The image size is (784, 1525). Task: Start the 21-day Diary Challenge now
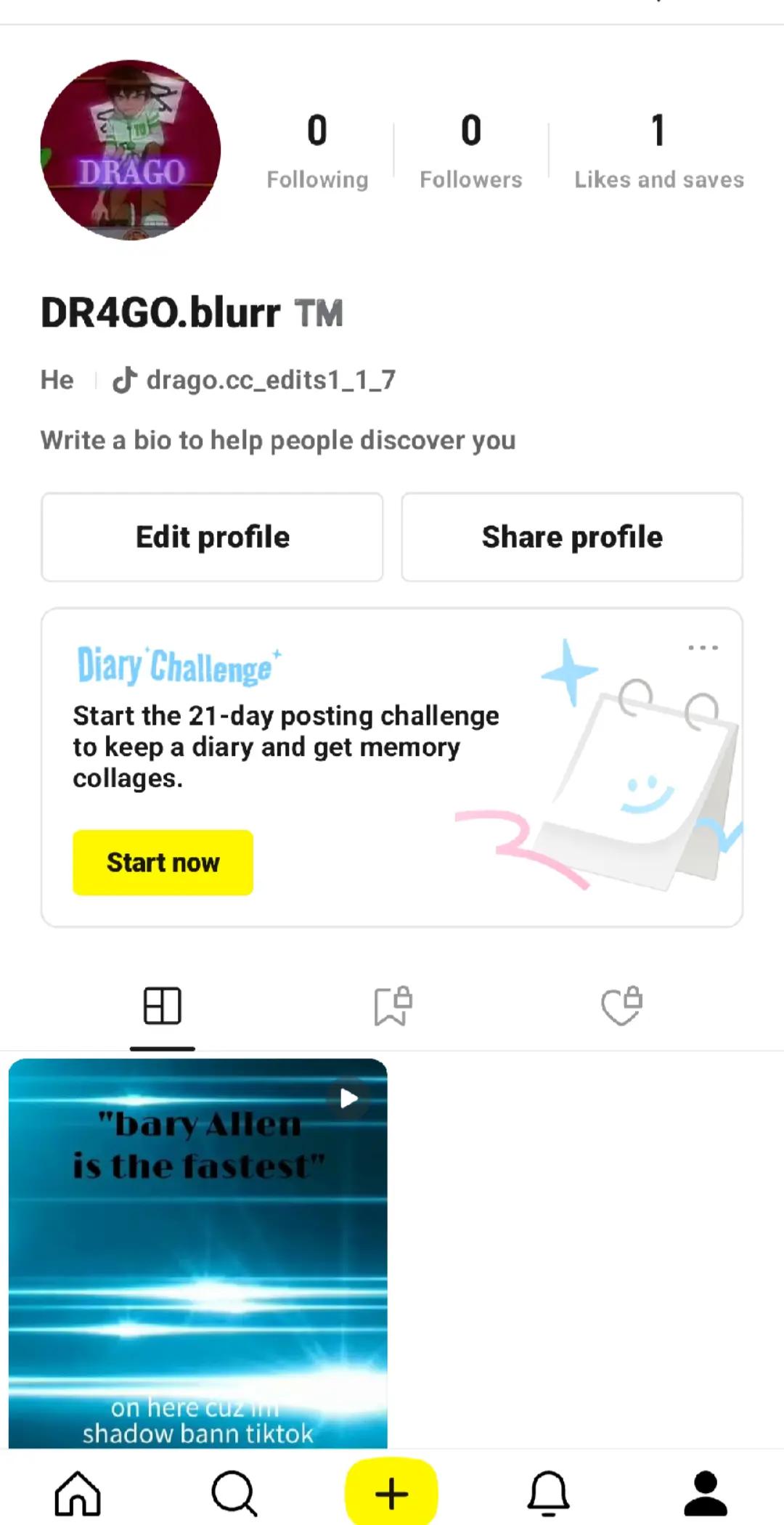(x=163, y=863)
